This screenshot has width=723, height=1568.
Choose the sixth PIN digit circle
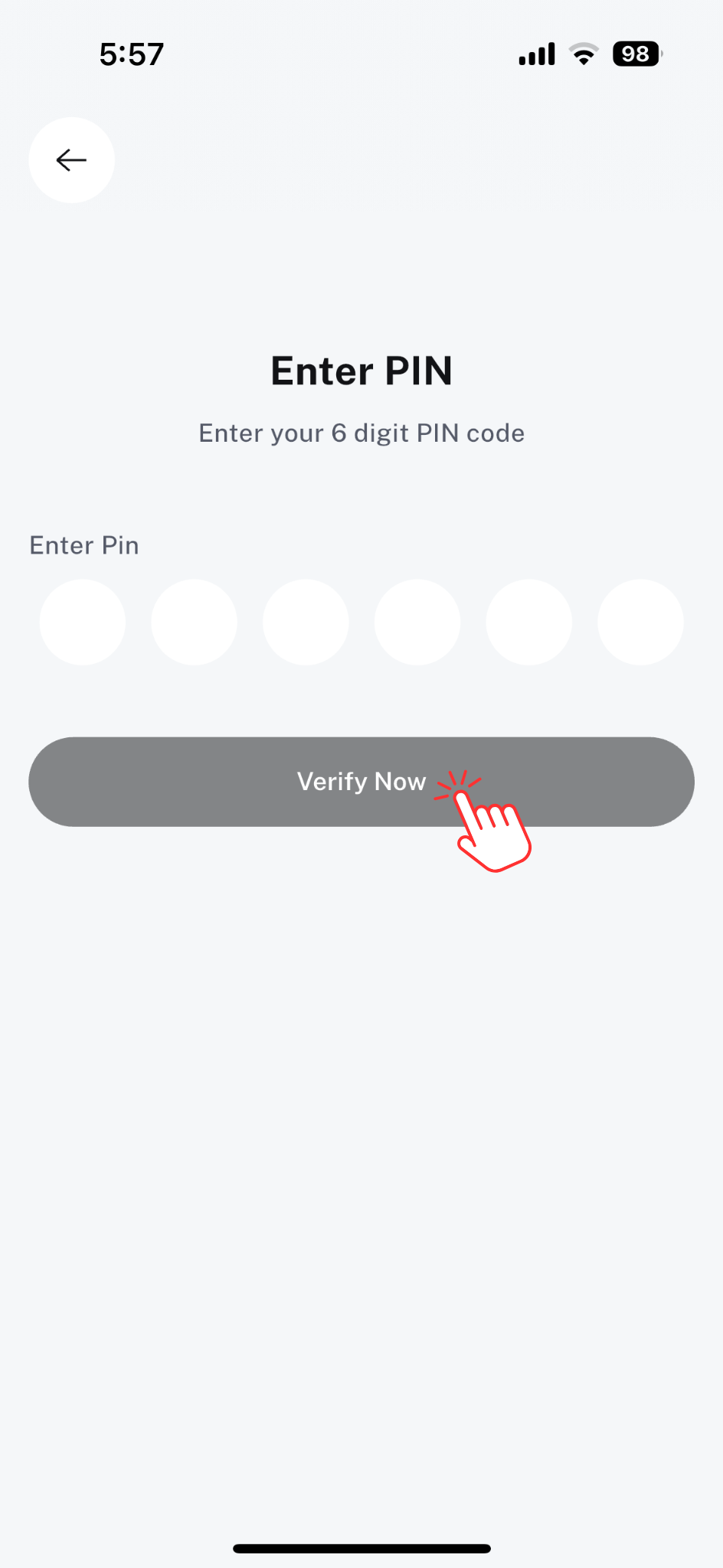coord(640,622)
